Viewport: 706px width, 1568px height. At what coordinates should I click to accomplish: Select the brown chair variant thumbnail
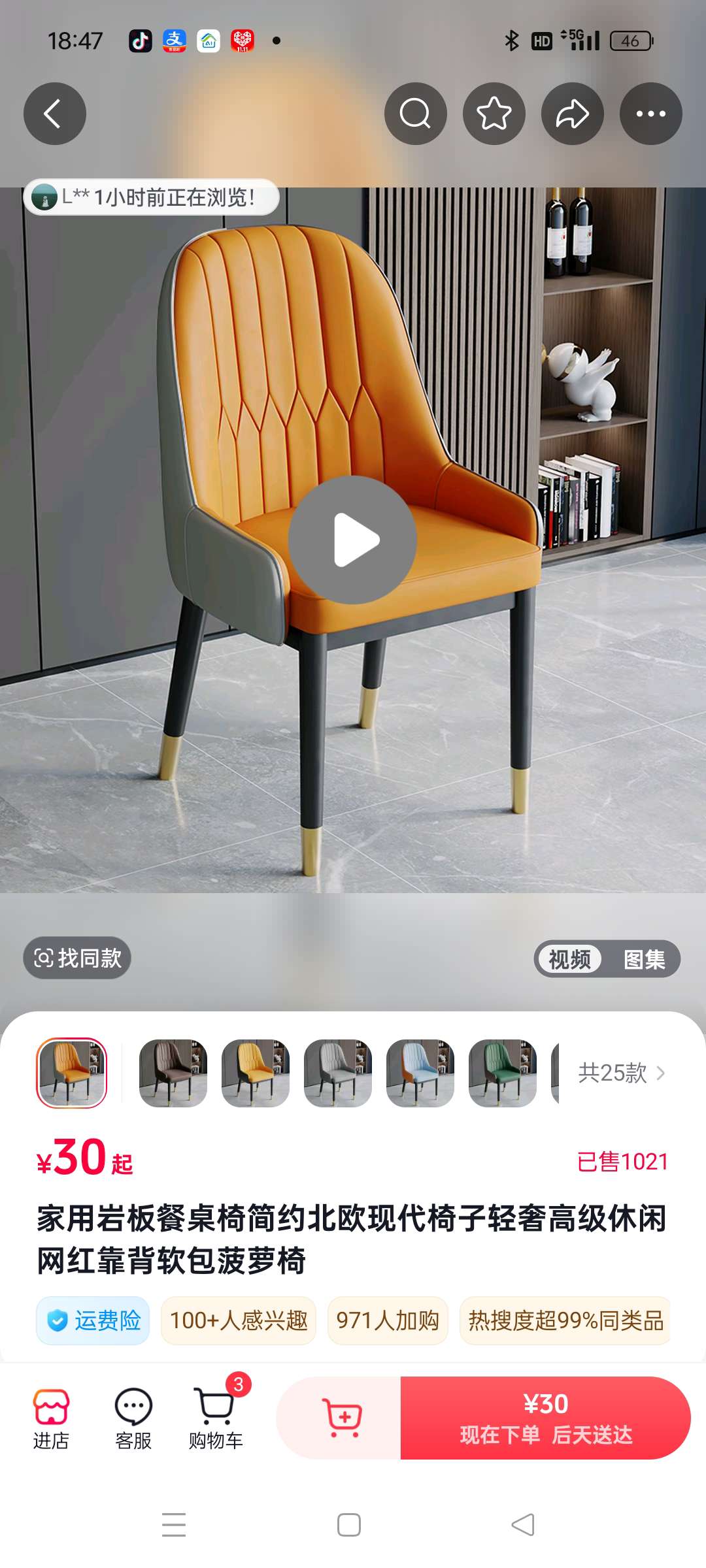tap(173, 1073)
